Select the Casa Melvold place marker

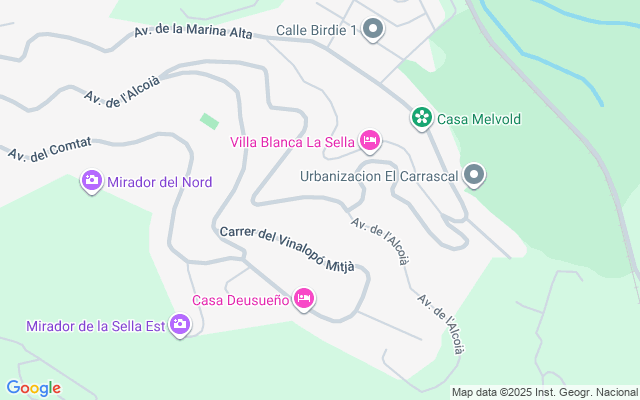[422, 119]
